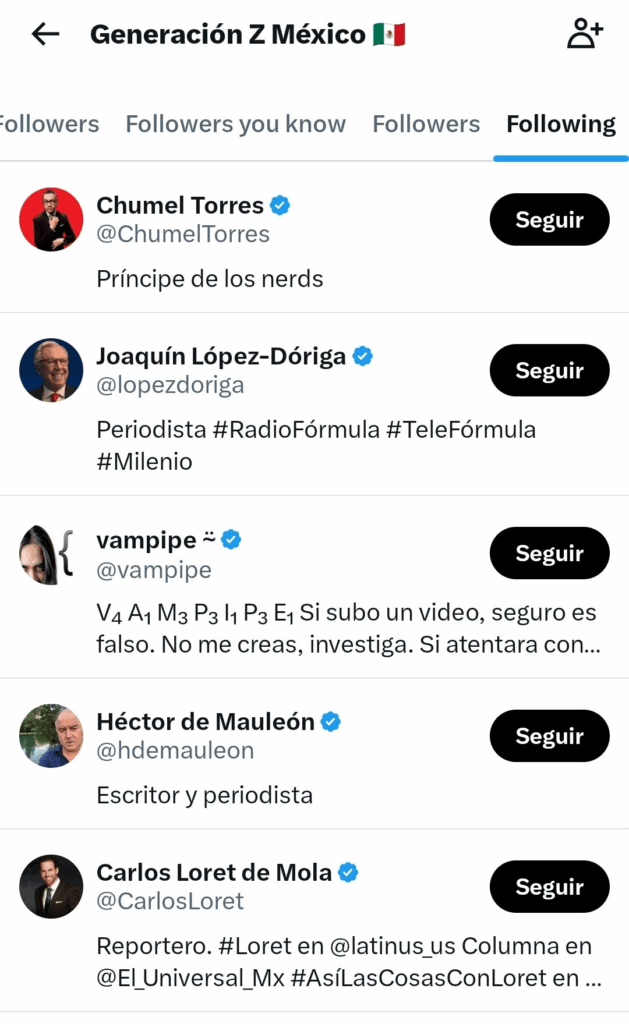Image resolution: width=629 pixels, height=1024 pixels.
Task: Open the add person icon
Action: [x=584, y=34]
